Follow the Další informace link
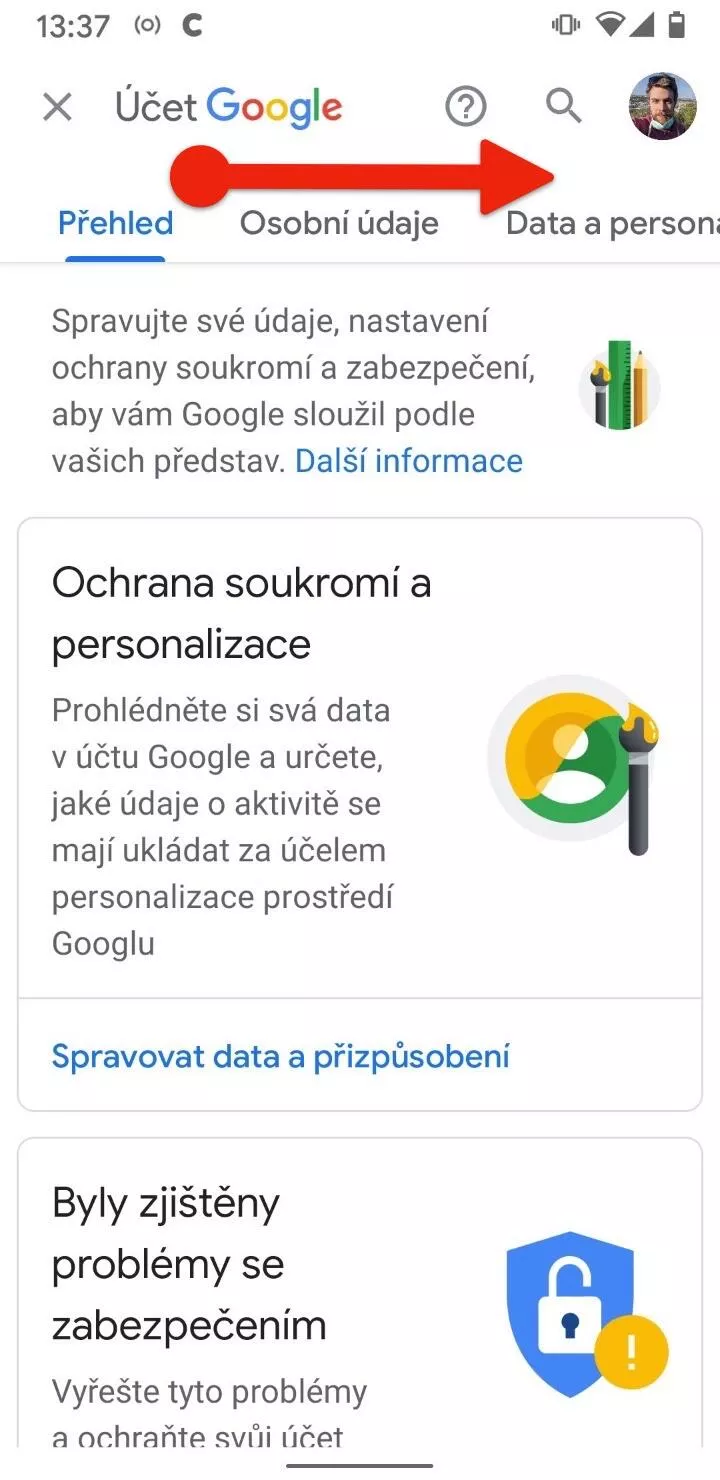The width and height of the screenshot is (720, 1480). (409, 460)
